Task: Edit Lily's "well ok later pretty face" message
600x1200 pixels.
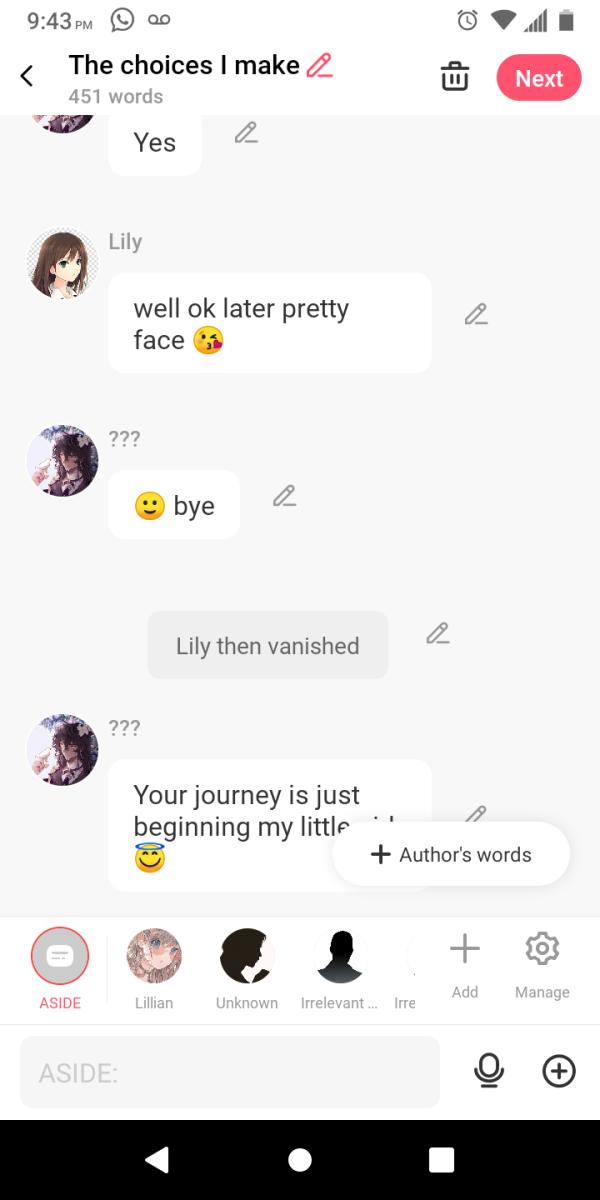Action: (x=476, y=314)
